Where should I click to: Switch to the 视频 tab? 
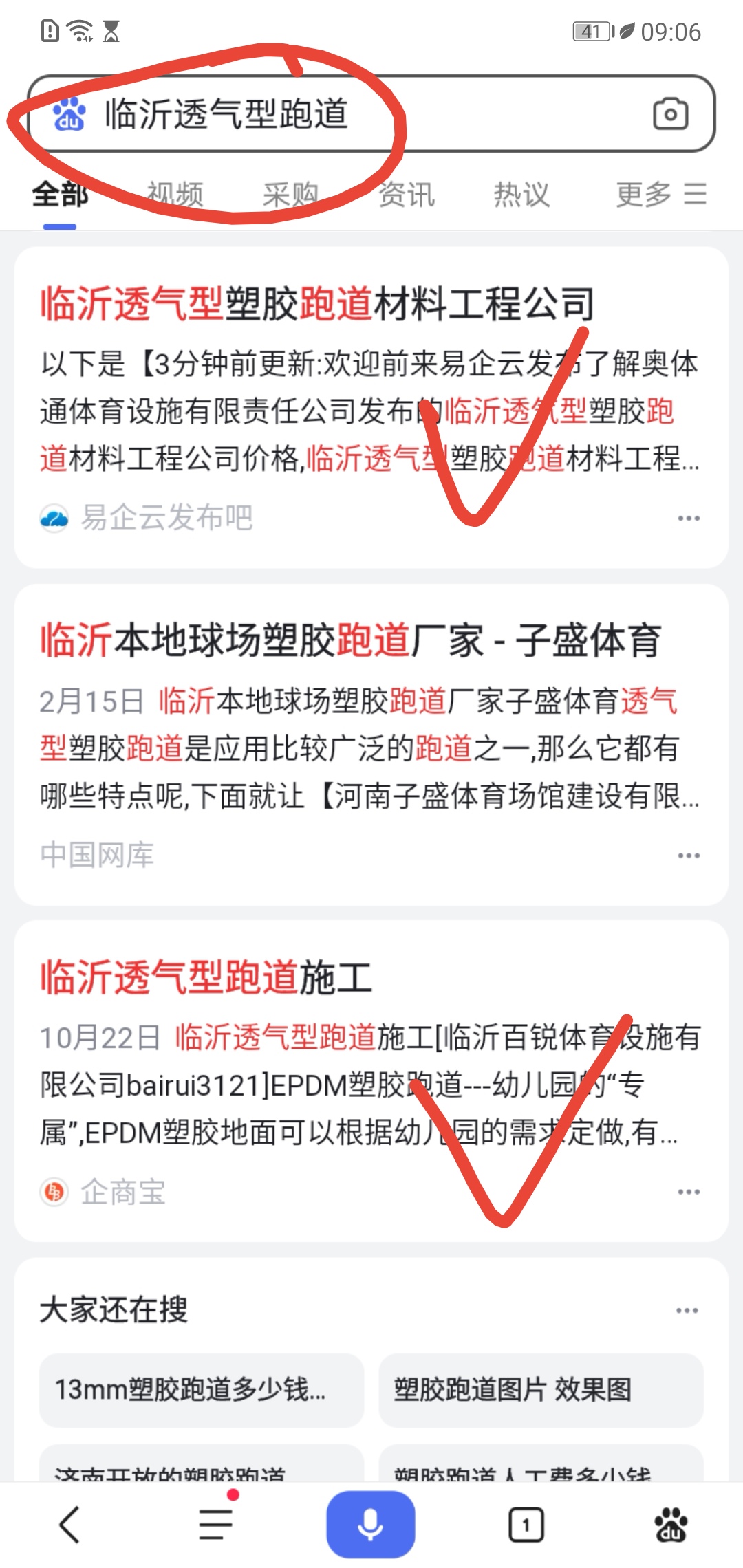click(x=175, y=195)
